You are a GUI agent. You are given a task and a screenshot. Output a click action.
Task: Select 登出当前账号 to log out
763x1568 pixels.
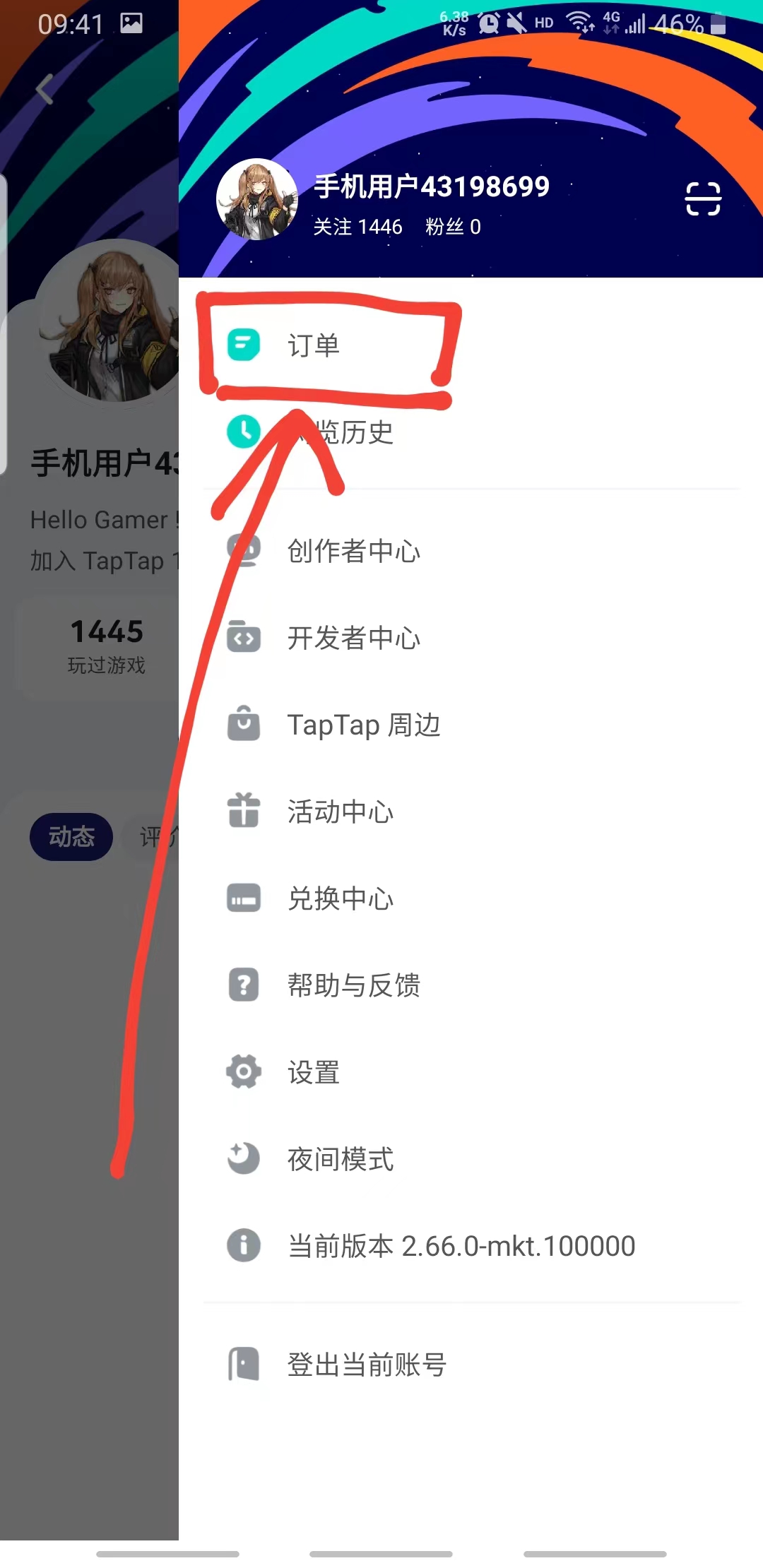(366, 1365)
